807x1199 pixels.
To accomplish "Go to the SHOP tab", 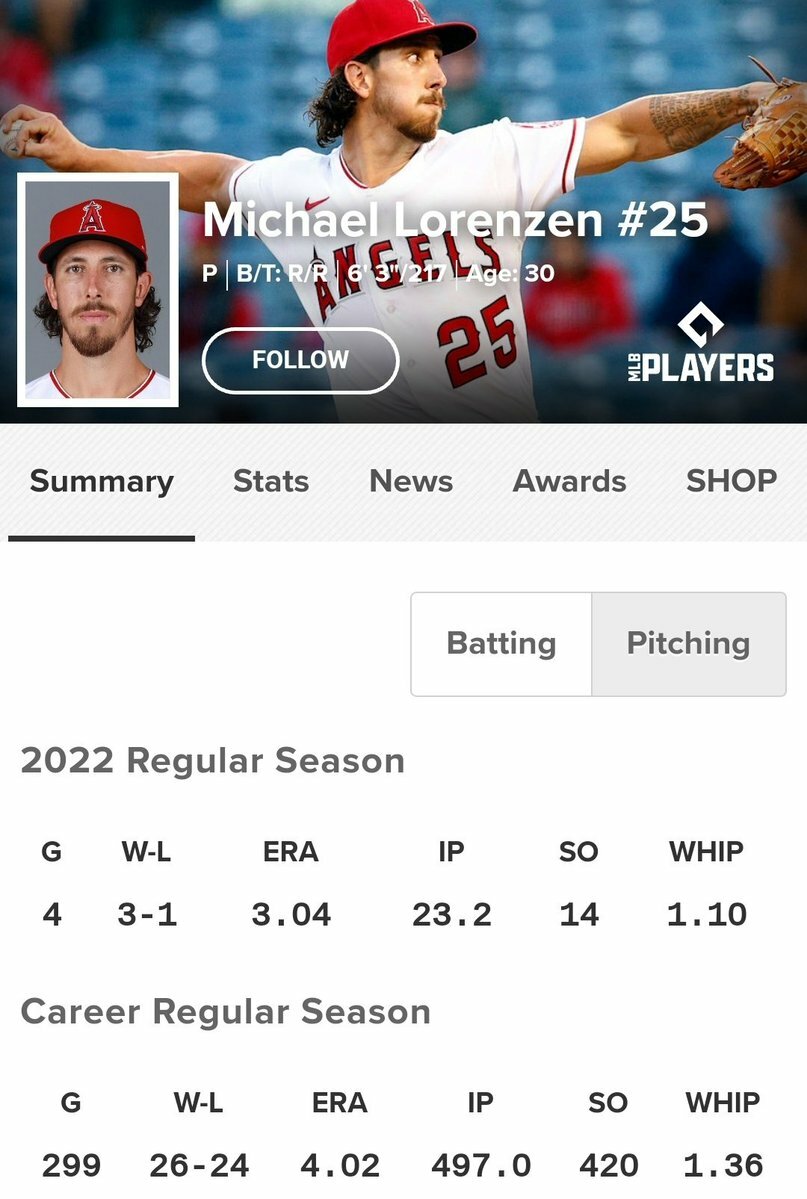I will (x=731, y=481).
